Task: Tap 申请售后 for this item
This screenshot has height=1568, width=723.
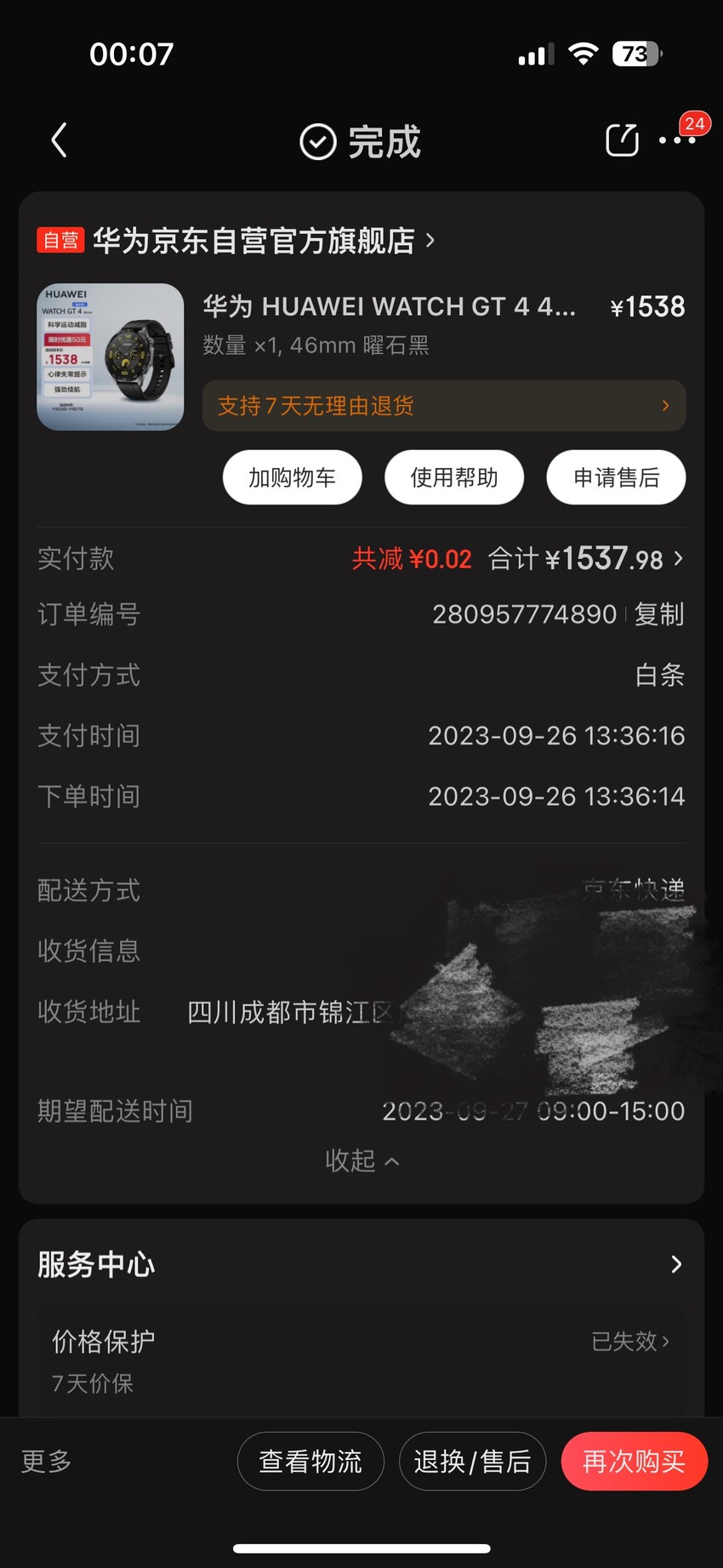Action: pos(617,477)
